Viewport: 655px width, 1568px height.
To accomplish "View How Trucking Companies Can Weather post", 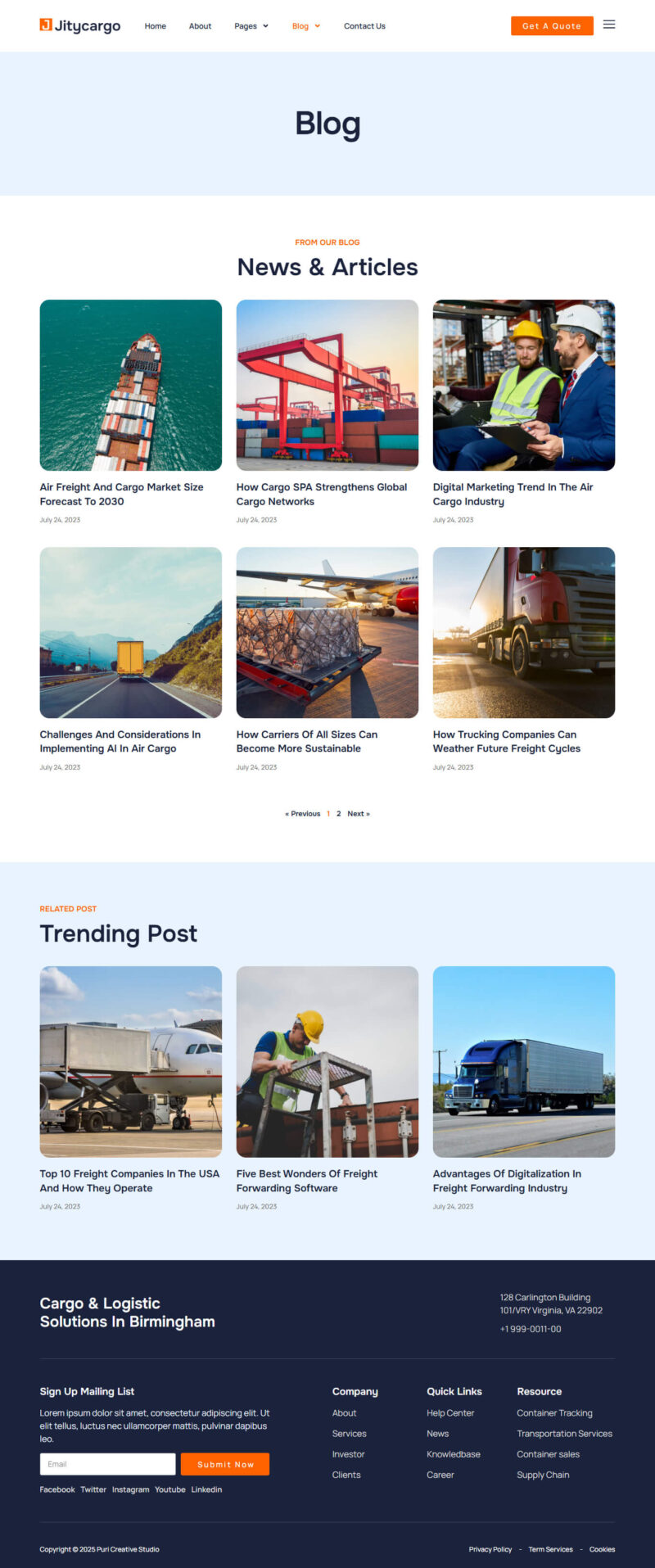I will tap(506, 741).
